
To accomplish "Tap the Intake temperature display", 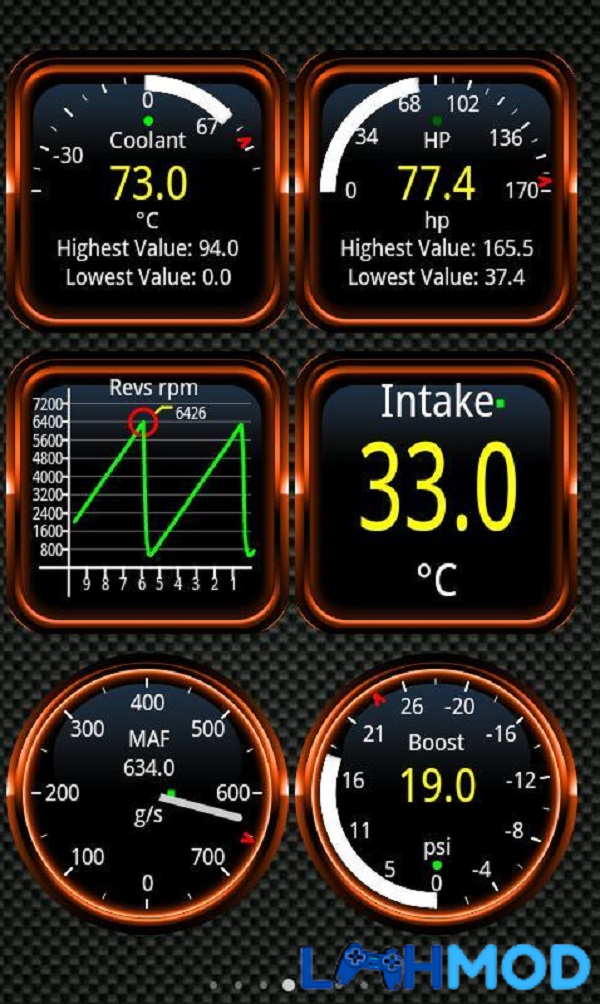I will click(438, 490).
